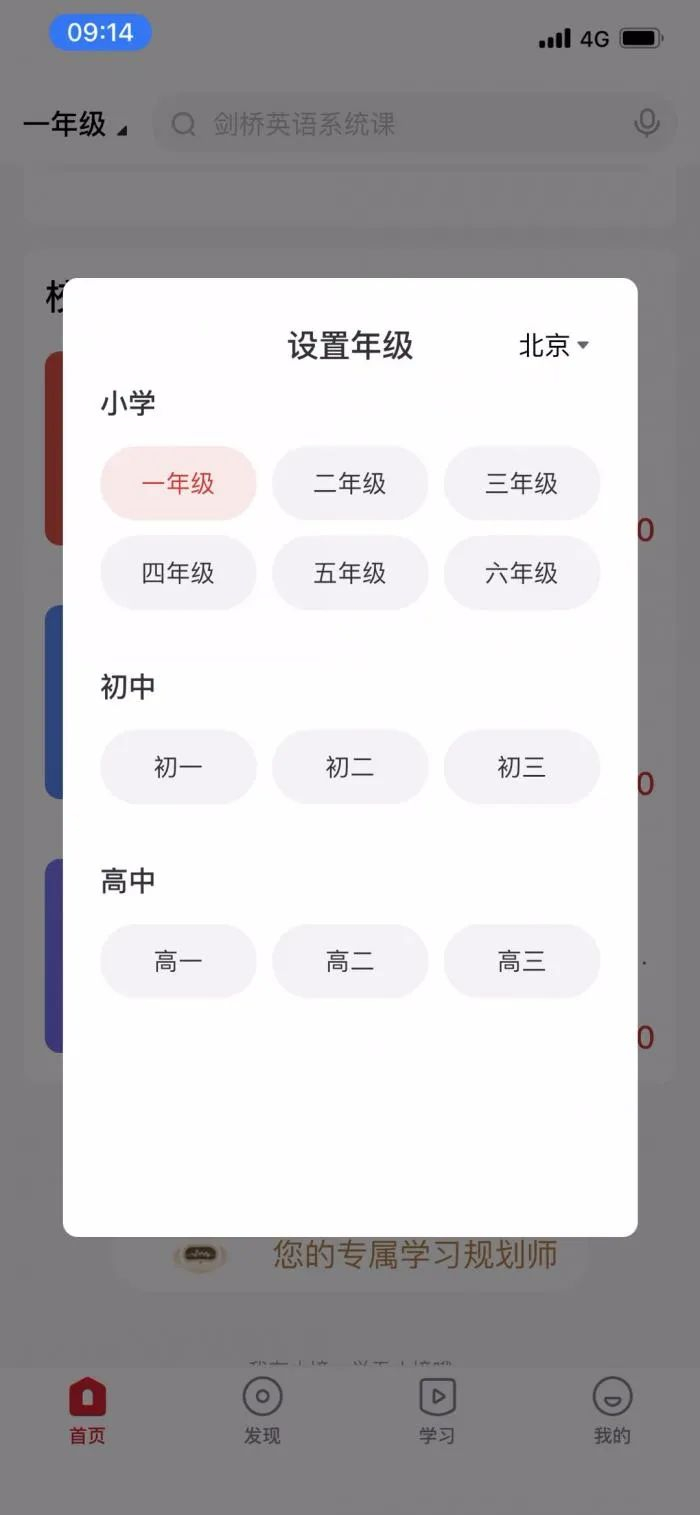Choose 二年级 as the grade
The height and width of the screenshot is (1515, 700).
[350, 483]
